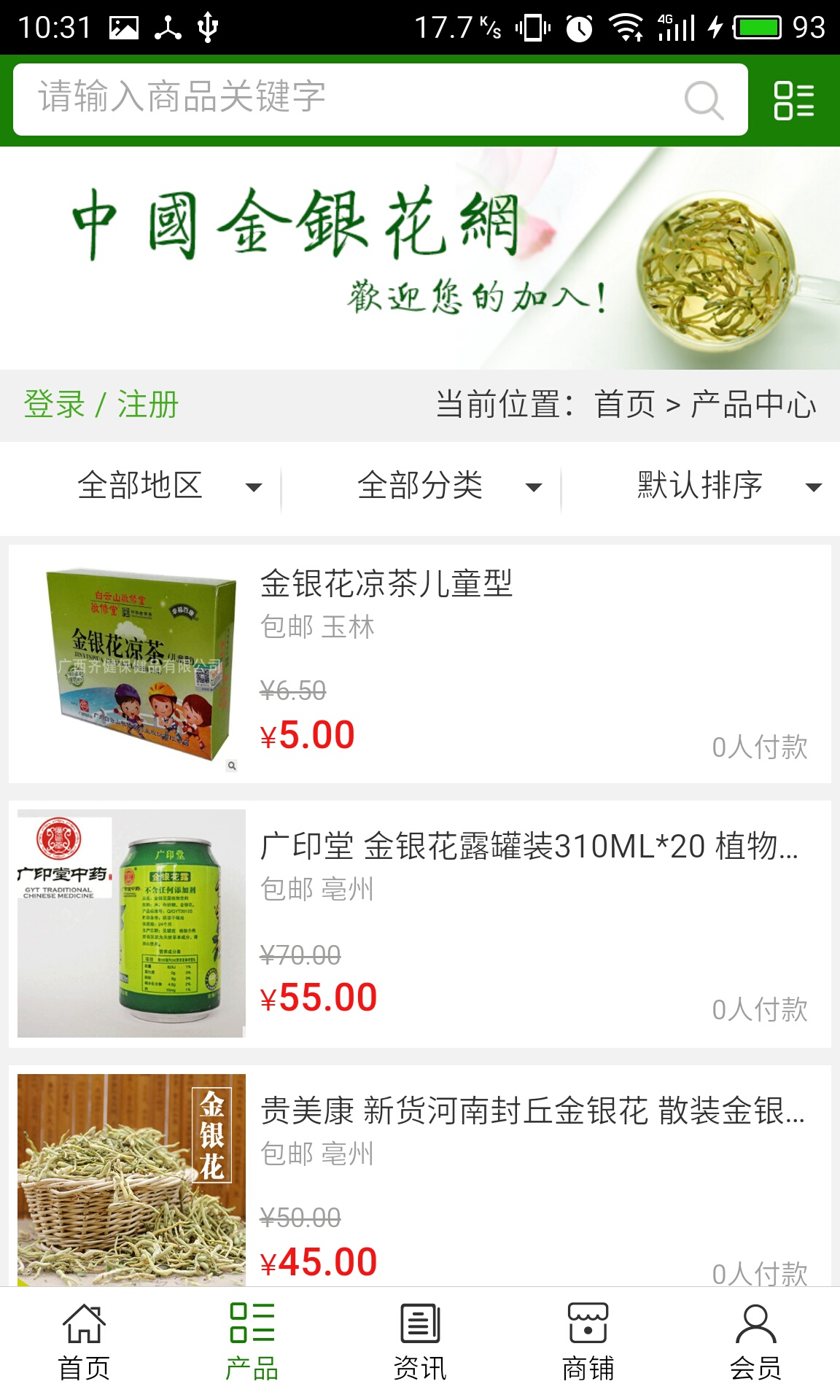Expand the 全部地区 region dropdown

[168, 486]
